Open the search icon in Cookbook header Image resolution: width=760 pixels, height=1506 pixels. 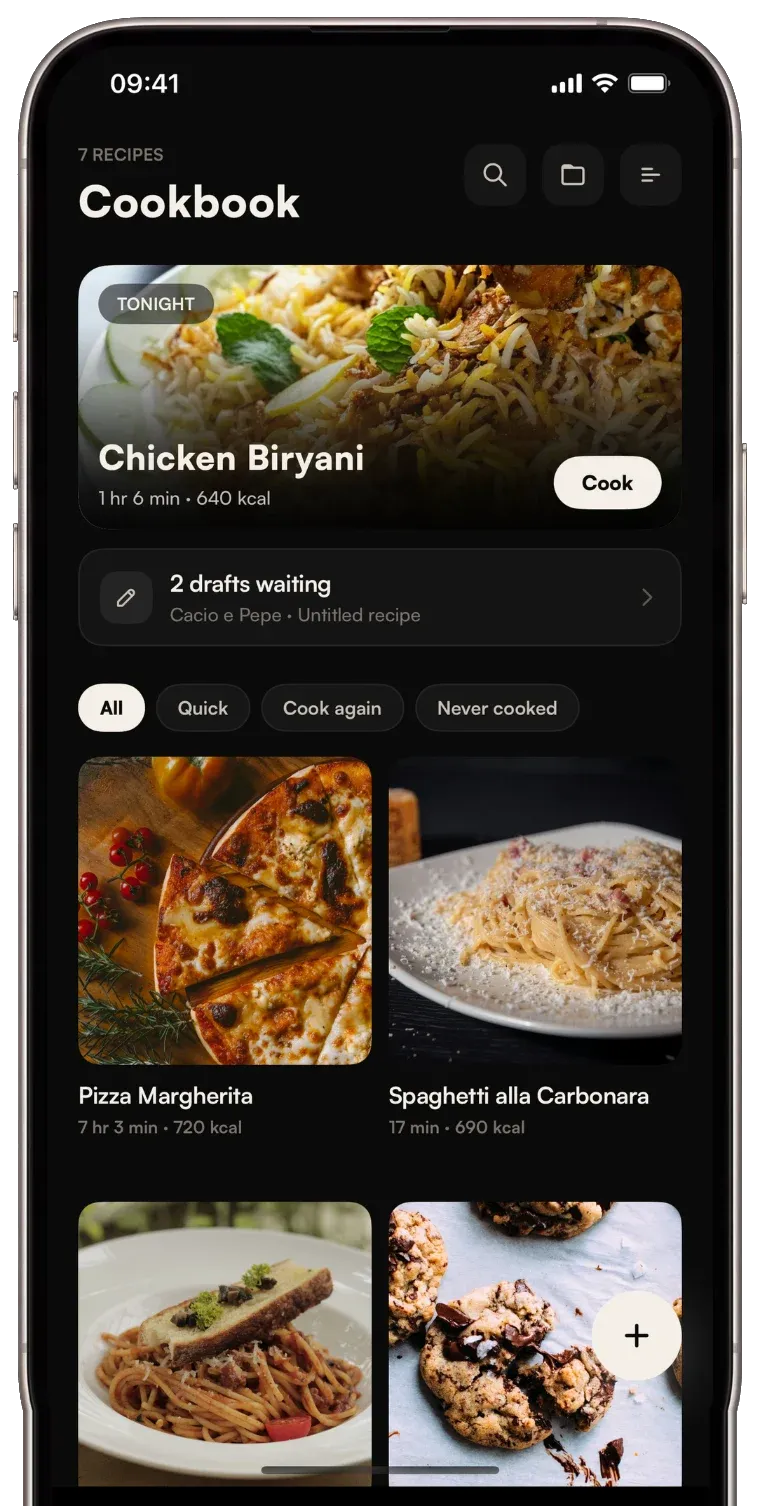(495, 175)
